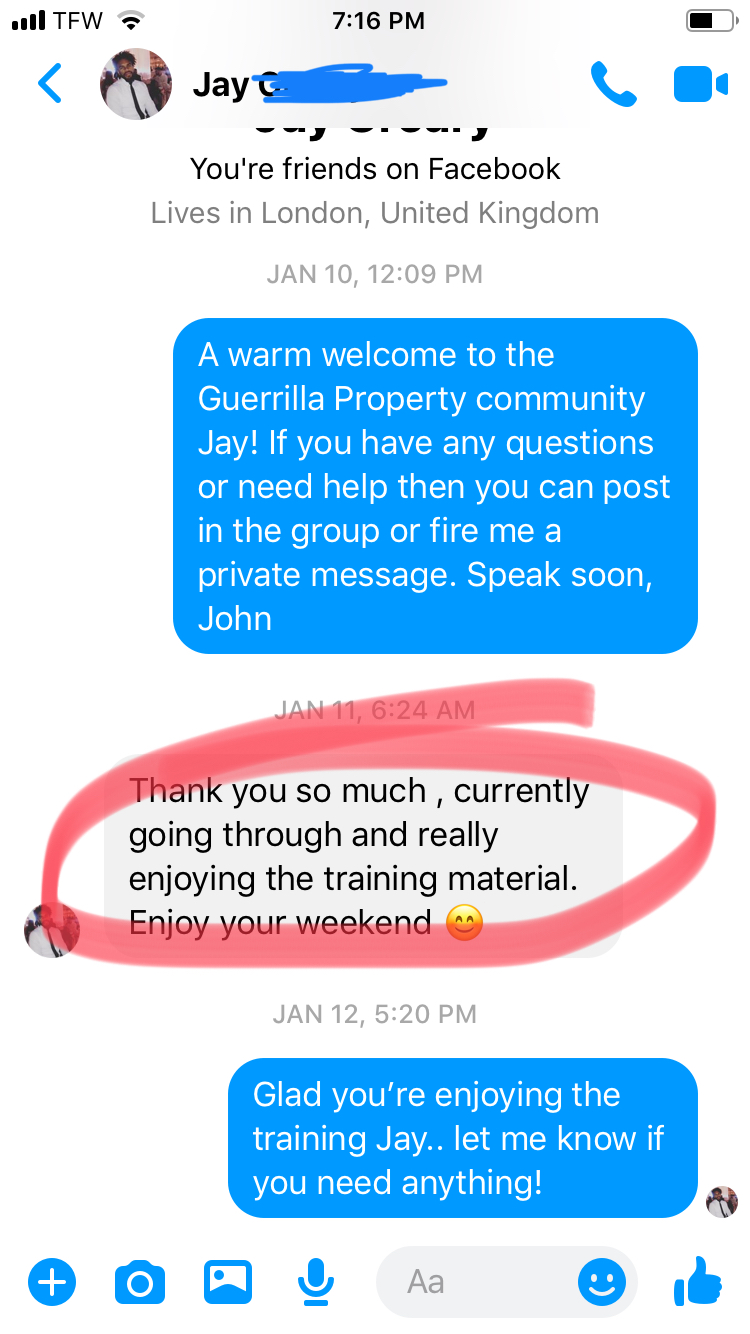Go back to the chat list
The width and height of the screenshot is (750, 1334).
50,84
